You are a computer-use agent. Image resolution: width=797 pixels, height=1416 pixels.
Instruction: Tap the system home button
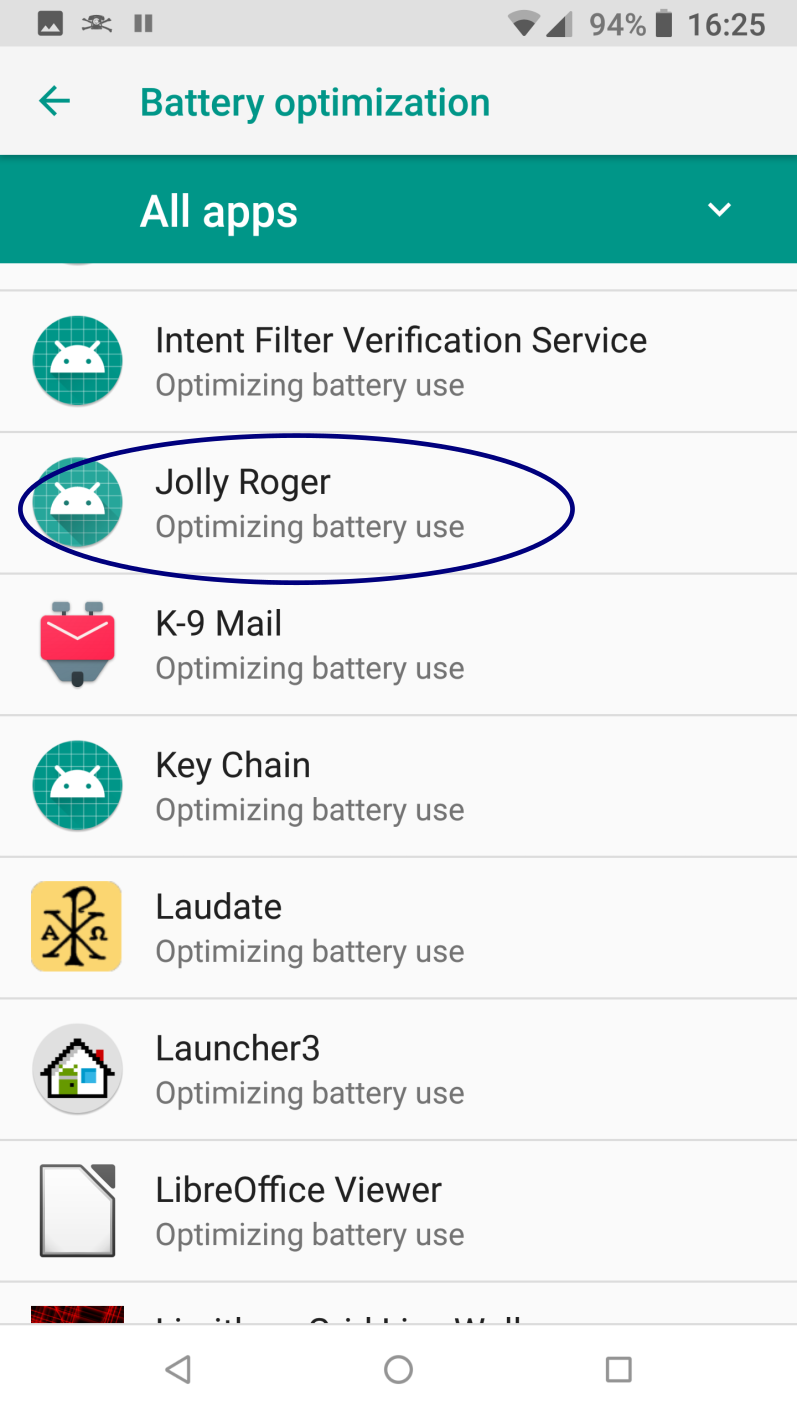coord(398,1369)
